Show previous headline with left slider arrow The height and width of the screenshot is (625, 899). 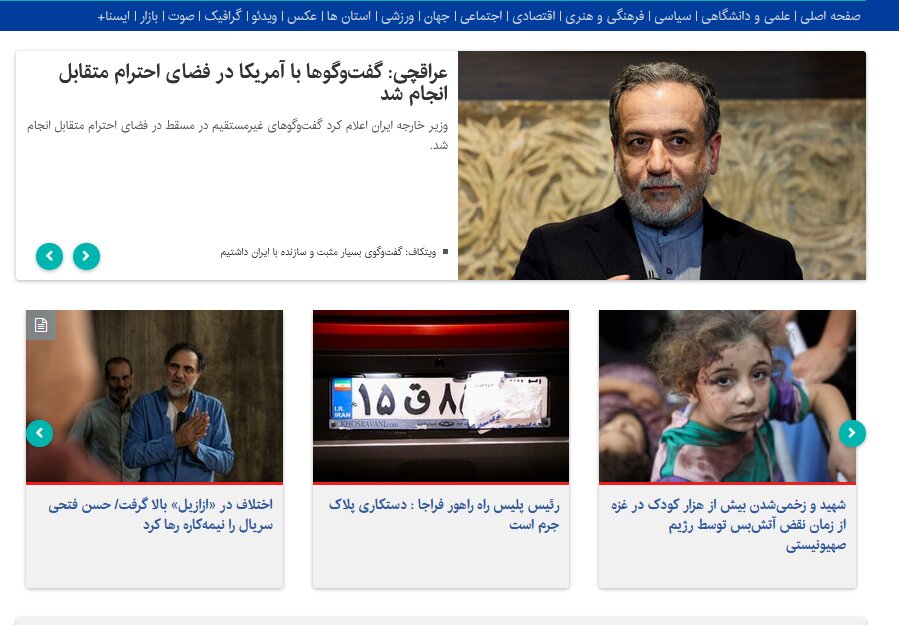click(x=50, y=256)
